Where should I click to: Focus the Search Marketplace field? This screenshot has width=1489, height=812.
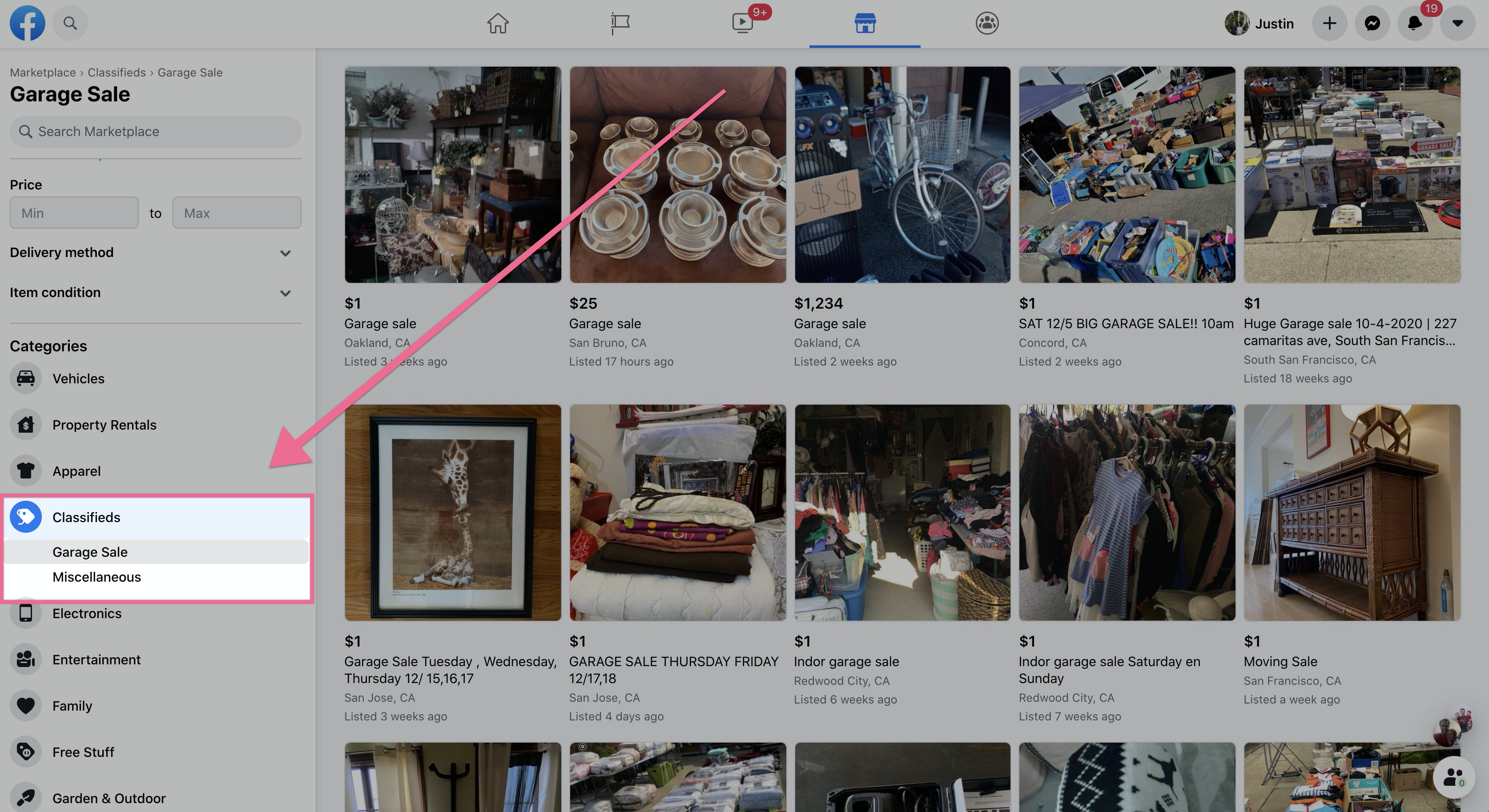click(156, 132)
